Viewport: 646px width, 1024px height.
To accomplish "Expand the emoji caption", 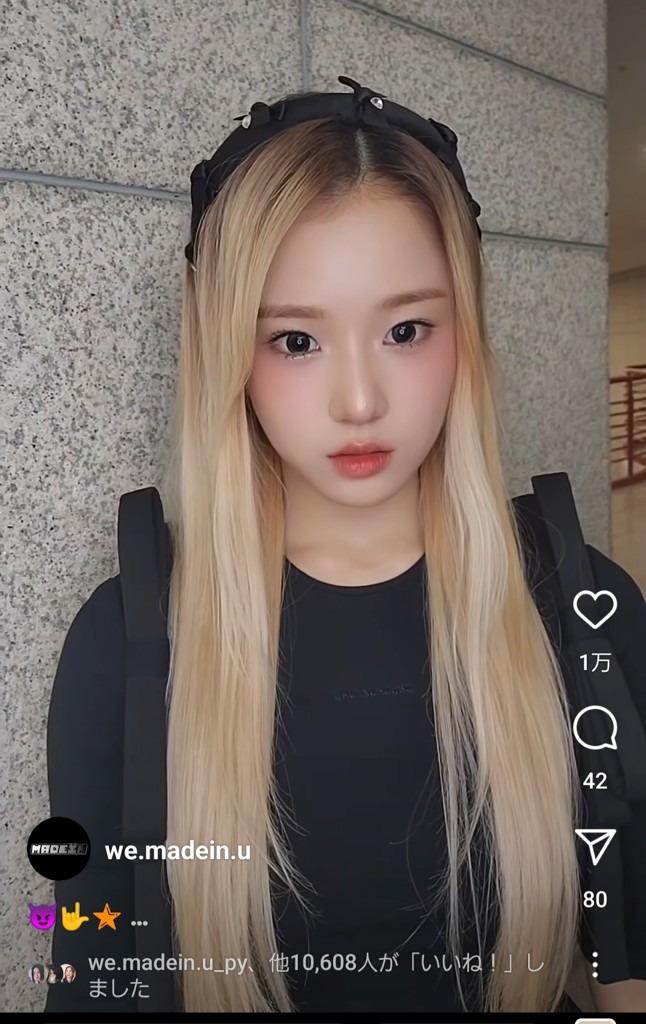I will 139,921.
